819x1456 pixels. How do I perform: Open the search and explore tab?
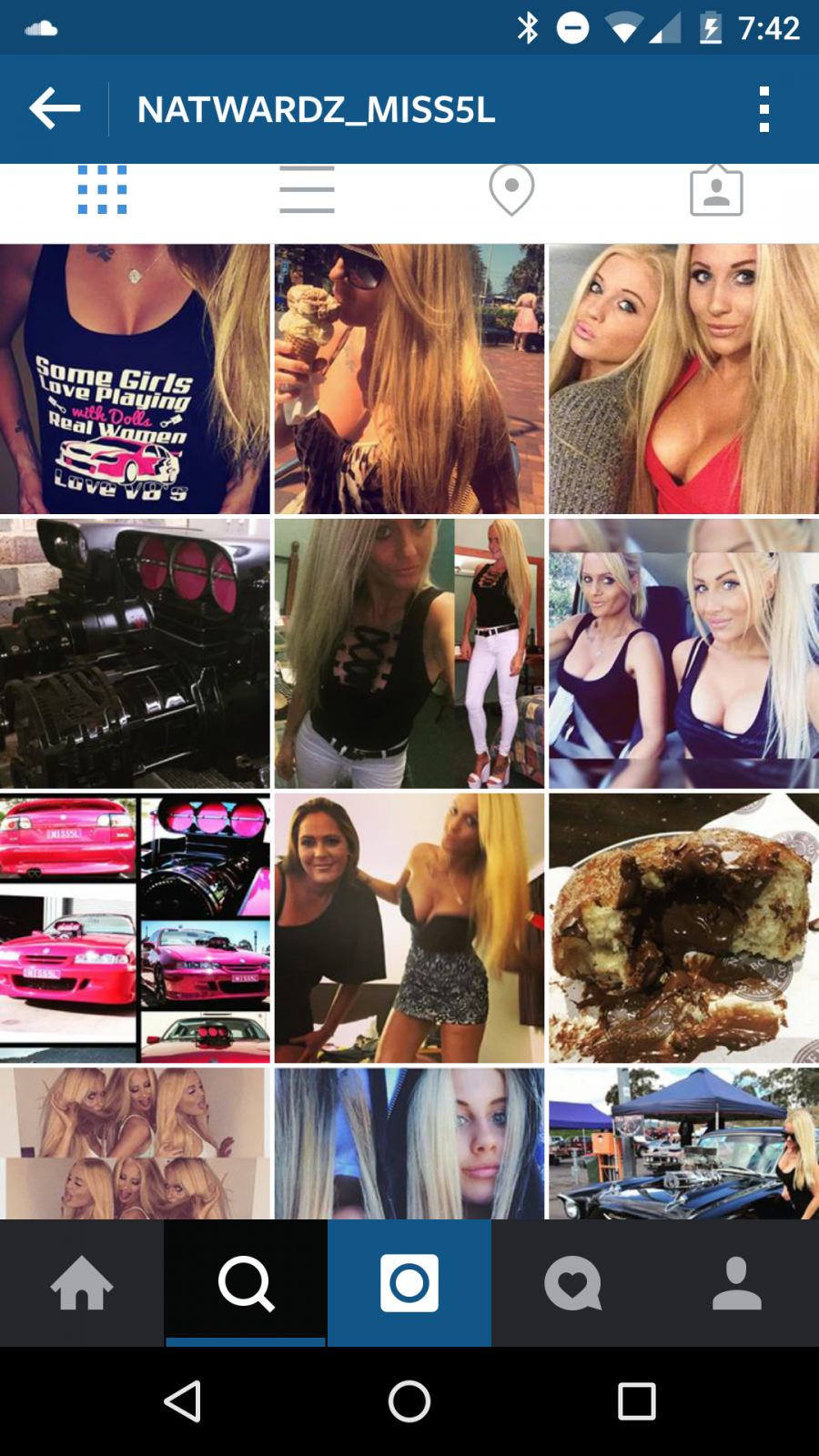(x=246, y=1283)
